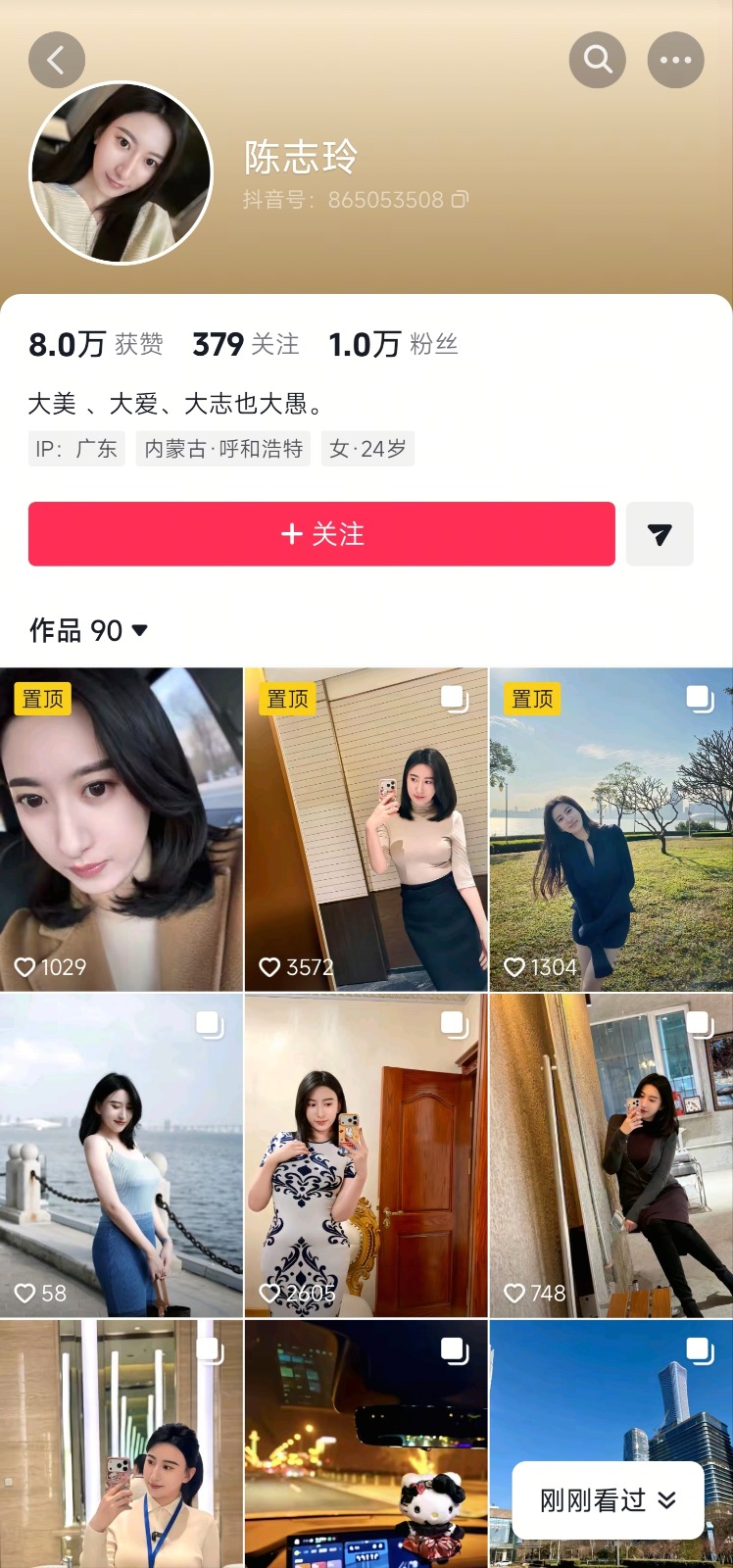This screenshot has width=733, height=1568.
Task: Jump to the 刚刚看过 recently viewed post
Action: tap(608, 1500)
